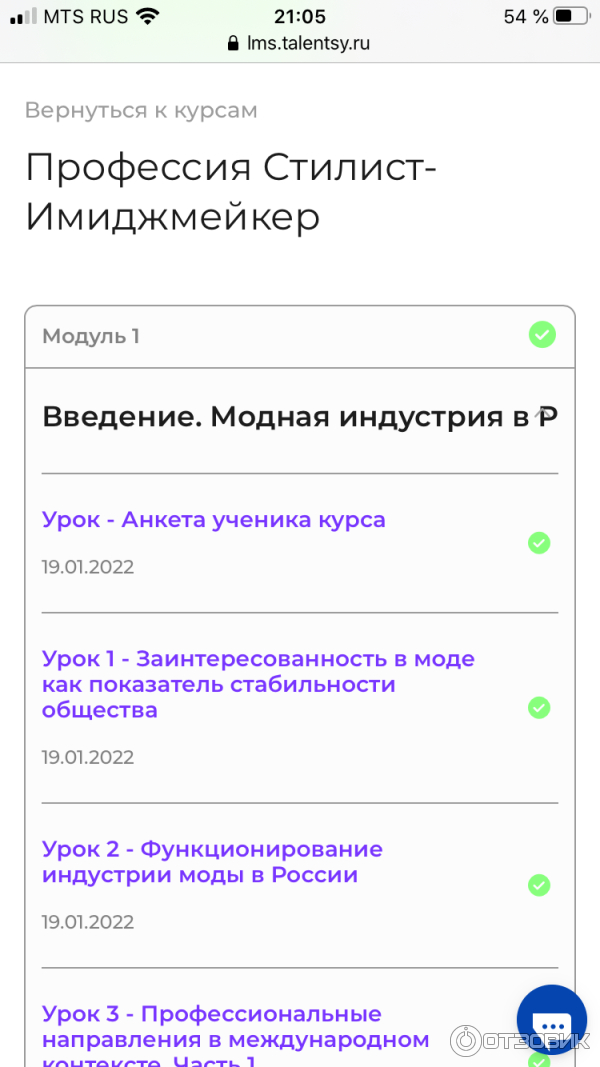Viewport: 600px width, 1067px height.
Task: Collapse the Модуль 1 section
Action: (299, 336)
